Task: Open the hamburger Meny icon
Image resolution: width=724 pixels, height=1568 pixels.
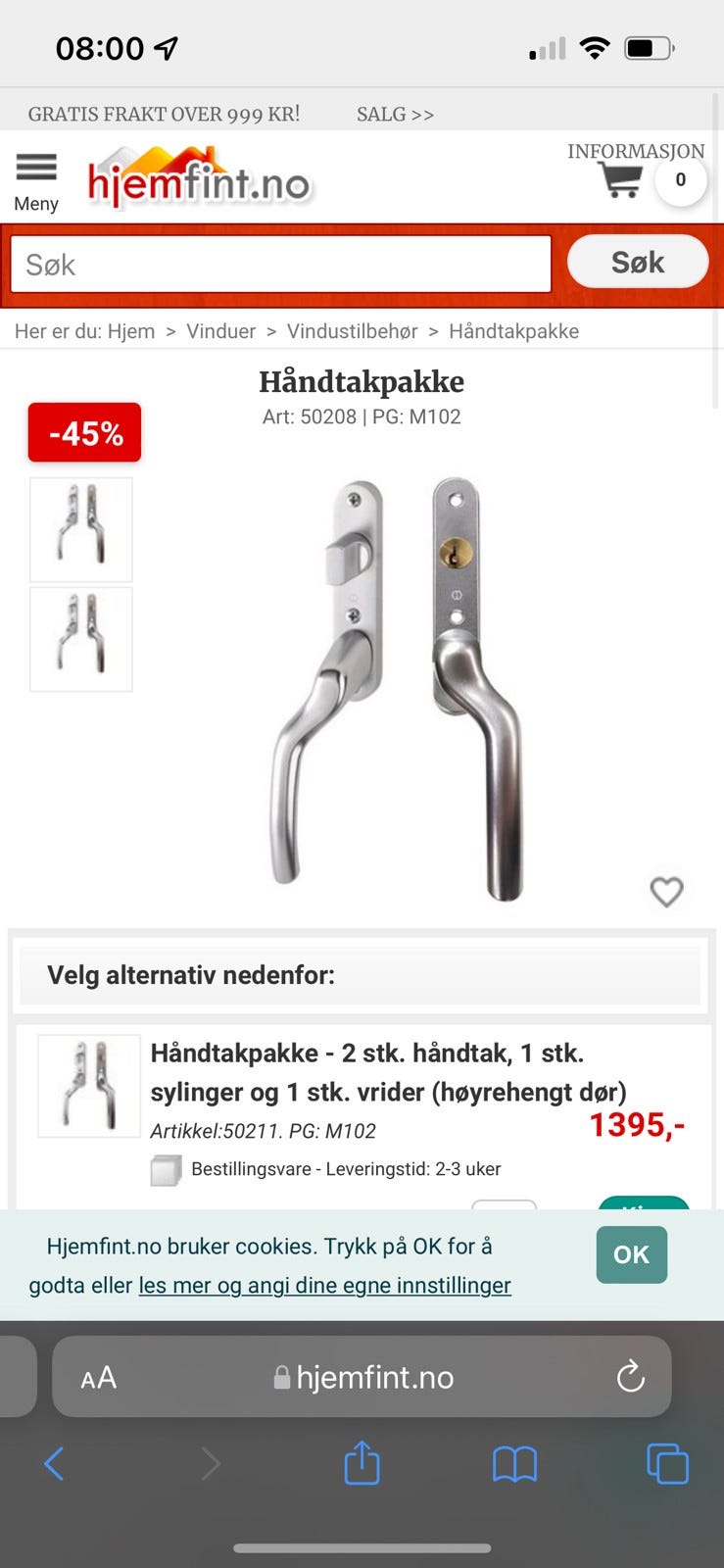Action: pyautogui.click(x=36, y=169)
